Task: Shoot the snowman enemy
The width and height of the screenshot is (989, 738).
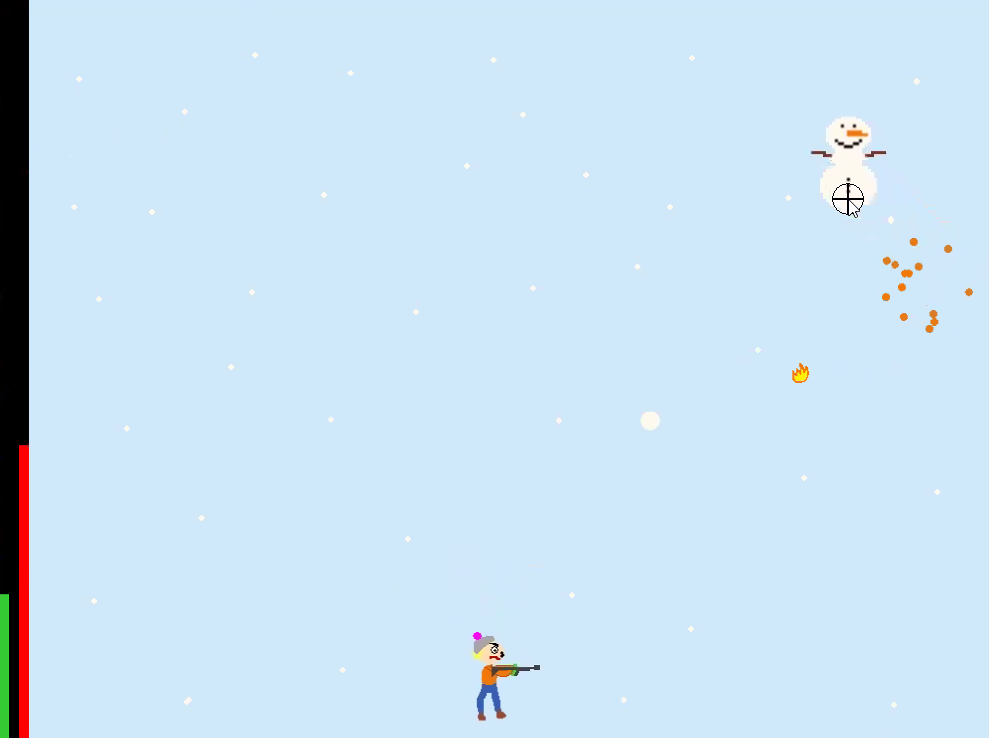Action: coord(848,165)
